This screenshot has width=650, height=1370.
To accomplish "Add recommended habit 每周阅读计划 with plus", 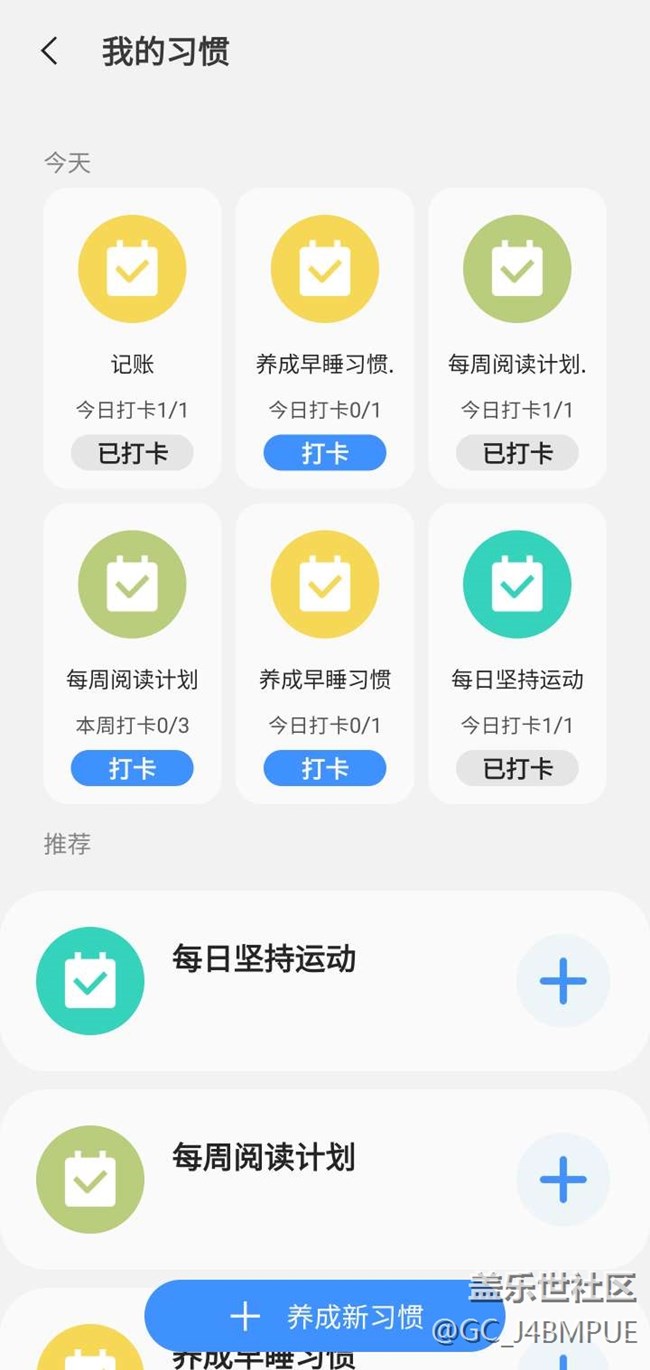I will tap(563, 1180).
